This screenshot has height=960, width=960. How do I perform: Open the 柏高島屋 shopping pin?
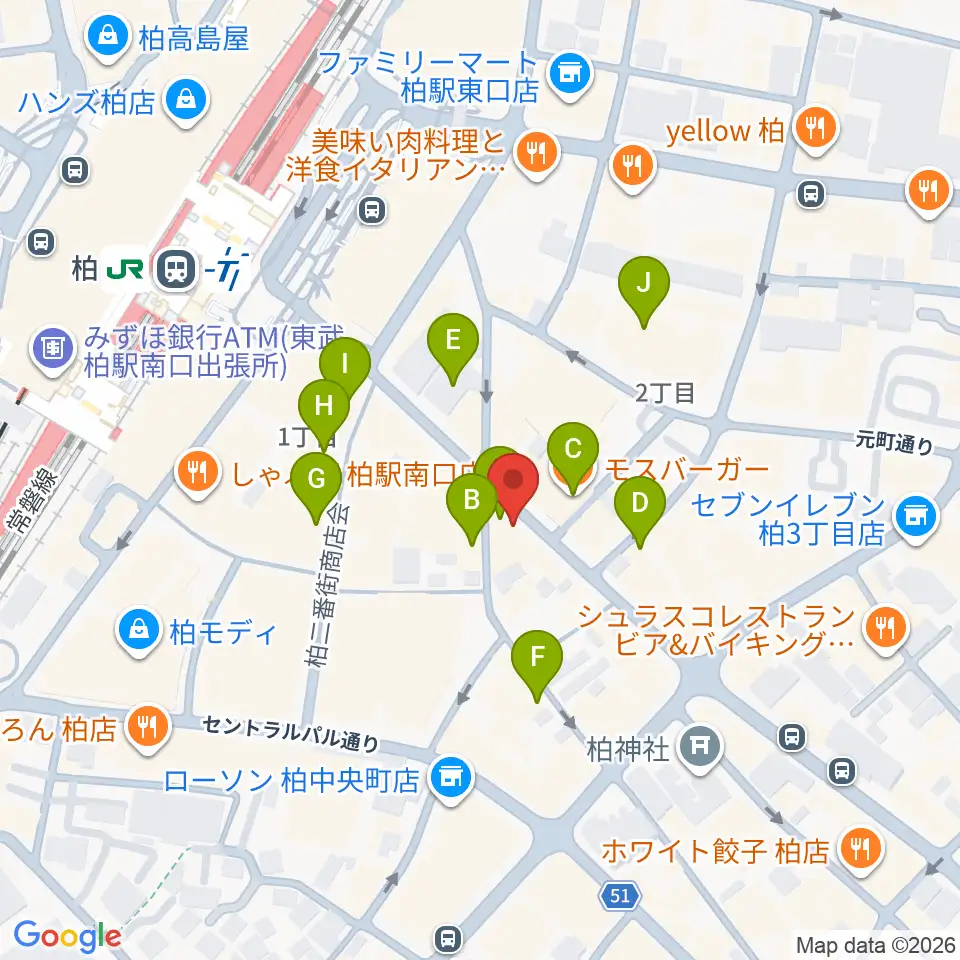pyautogui.click(x=108, y=37)
